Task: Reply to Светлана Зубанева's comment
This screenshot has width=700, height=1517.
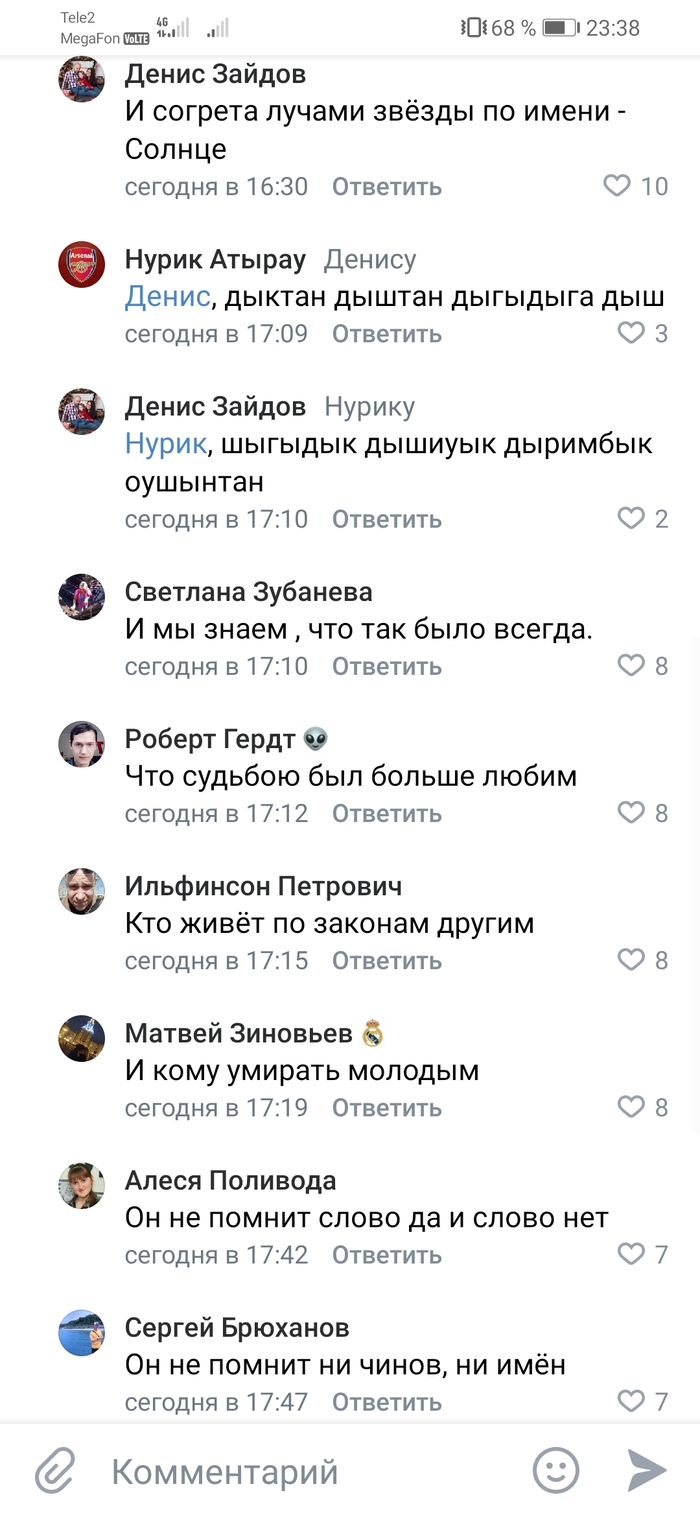Action: pyautogui.click(x=386, y=666)
